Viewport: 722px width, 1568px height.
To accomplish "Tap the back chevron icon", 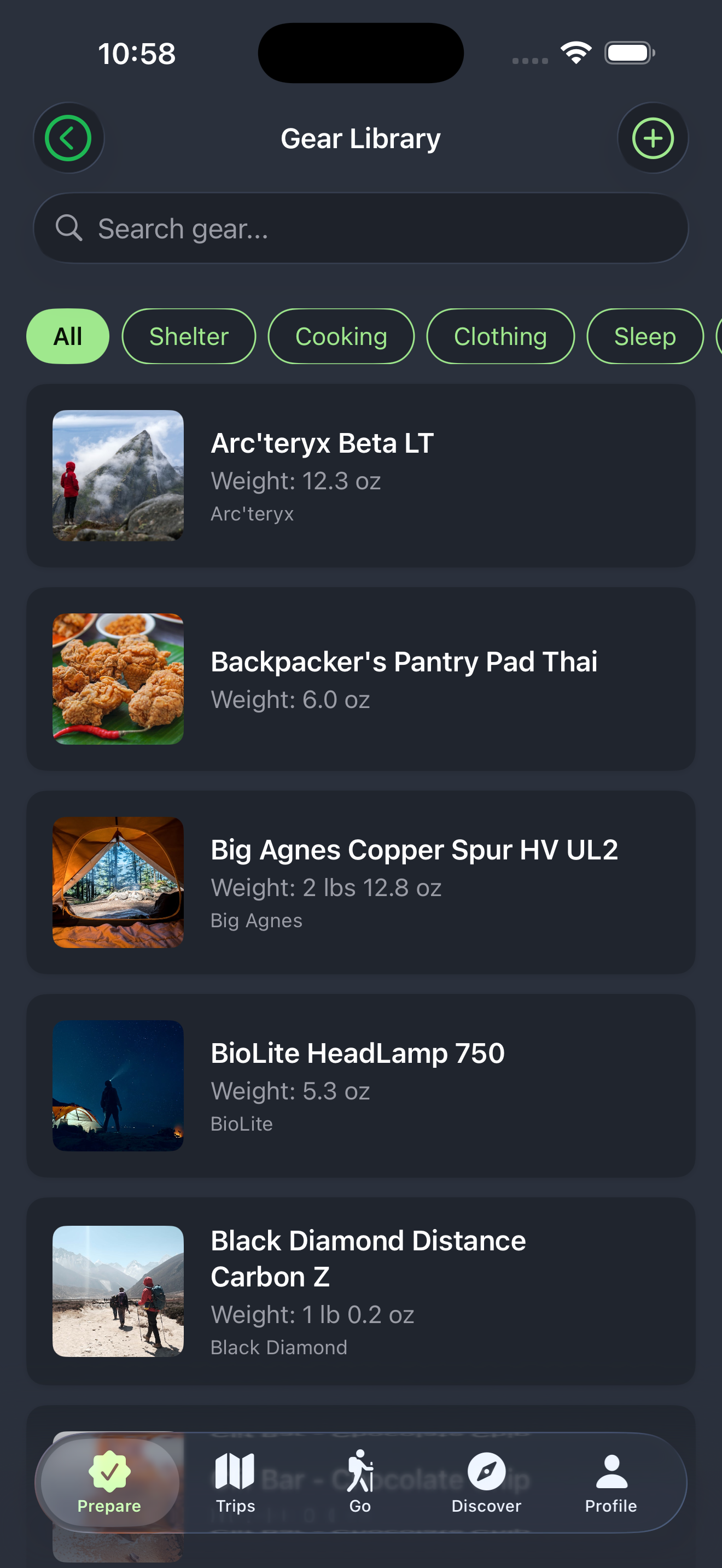I will coord(68,138).
